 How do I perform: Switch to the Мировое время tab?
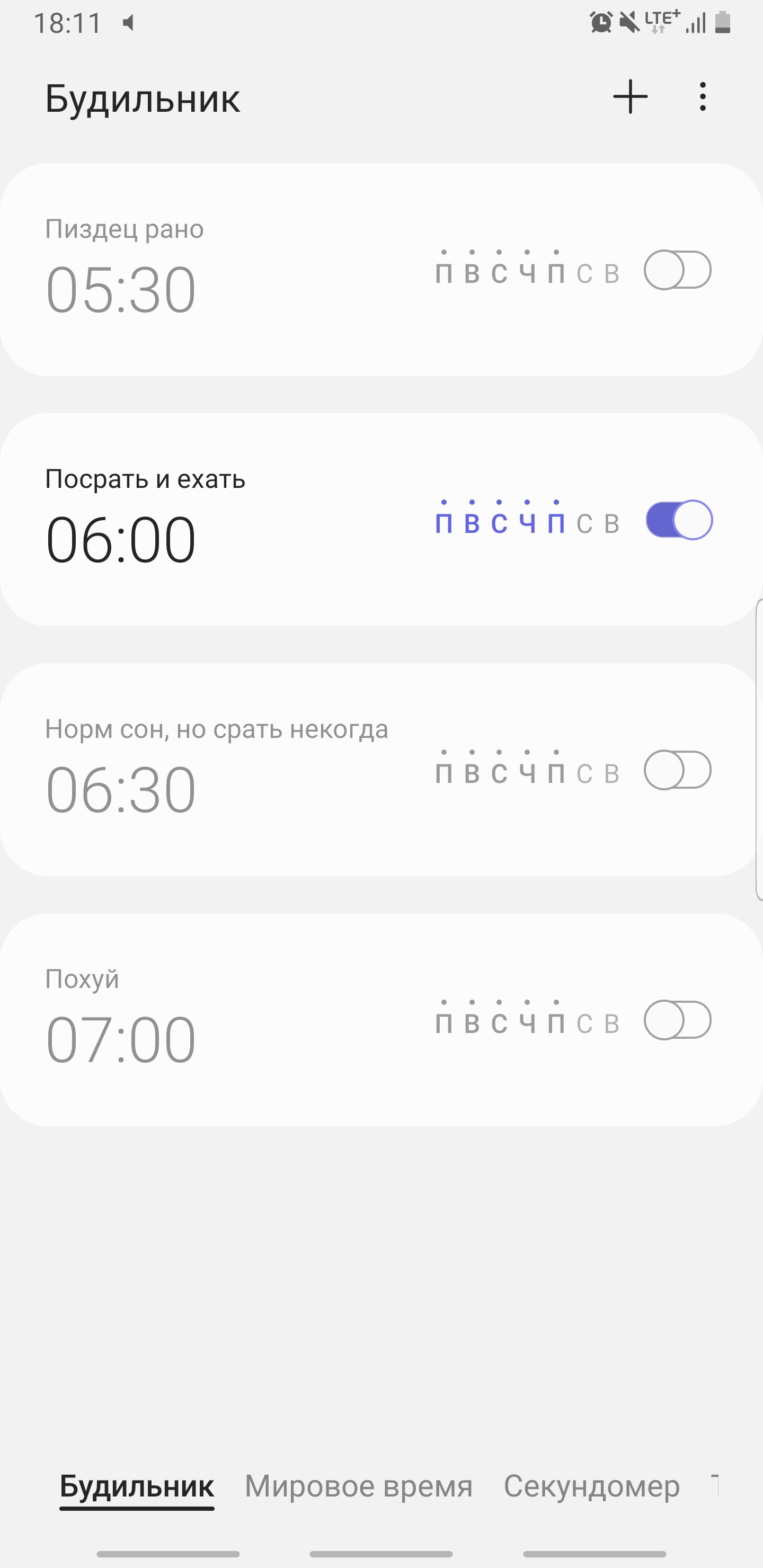tap(359, 1486)
